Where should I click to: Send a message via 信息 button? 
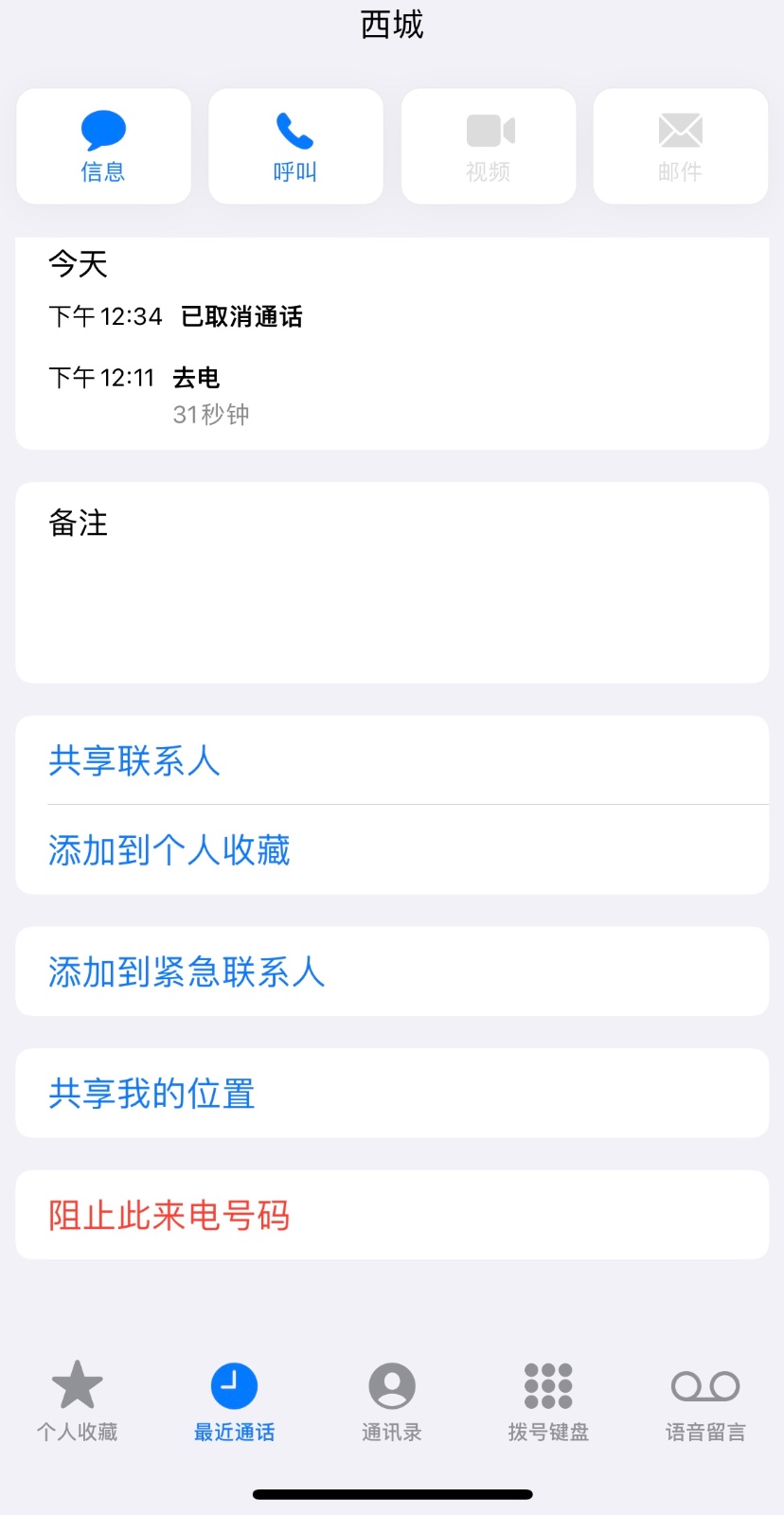coord(103,146)
